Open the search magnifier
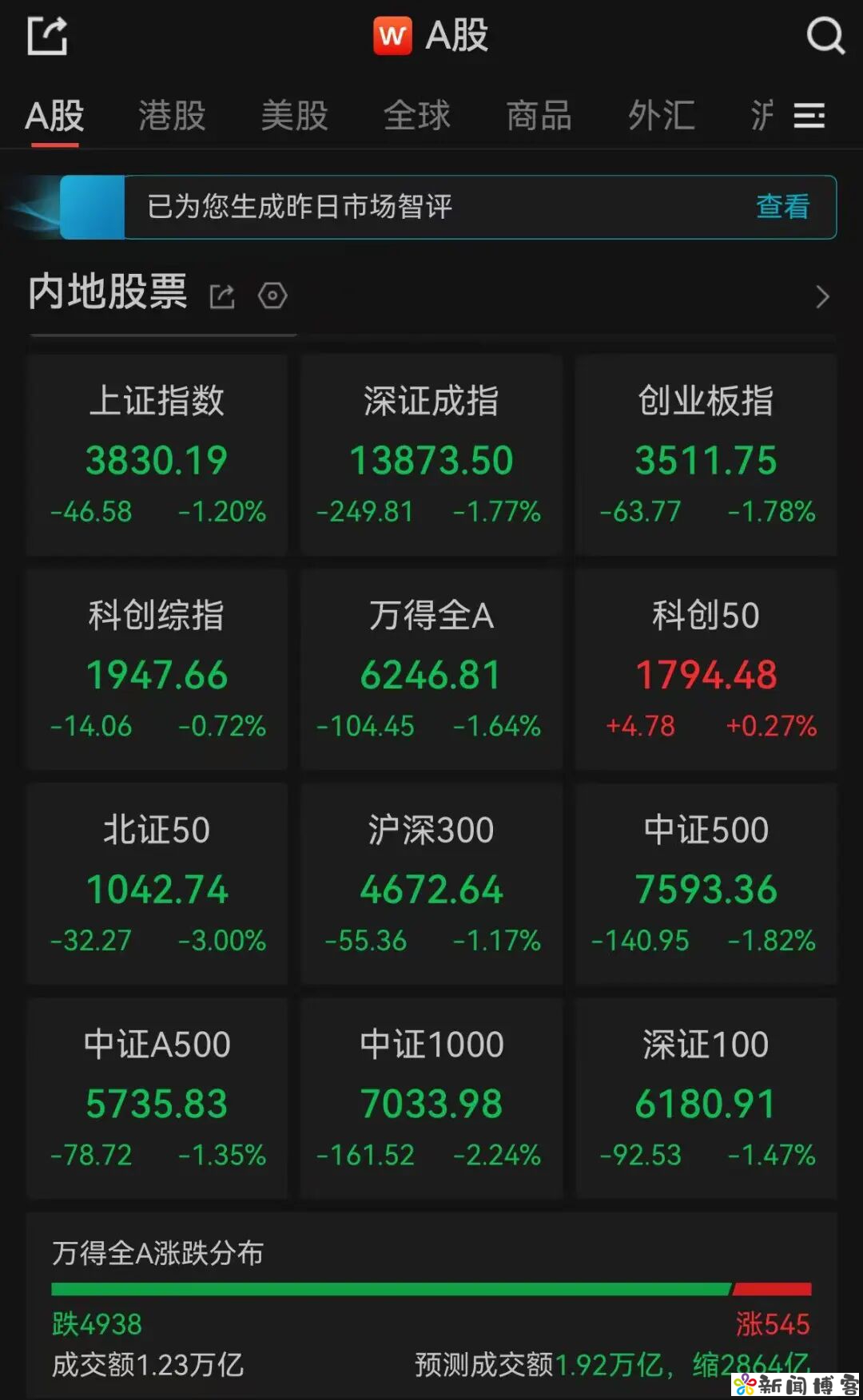This screenshot has height=1400, width=863. [825, 36]
